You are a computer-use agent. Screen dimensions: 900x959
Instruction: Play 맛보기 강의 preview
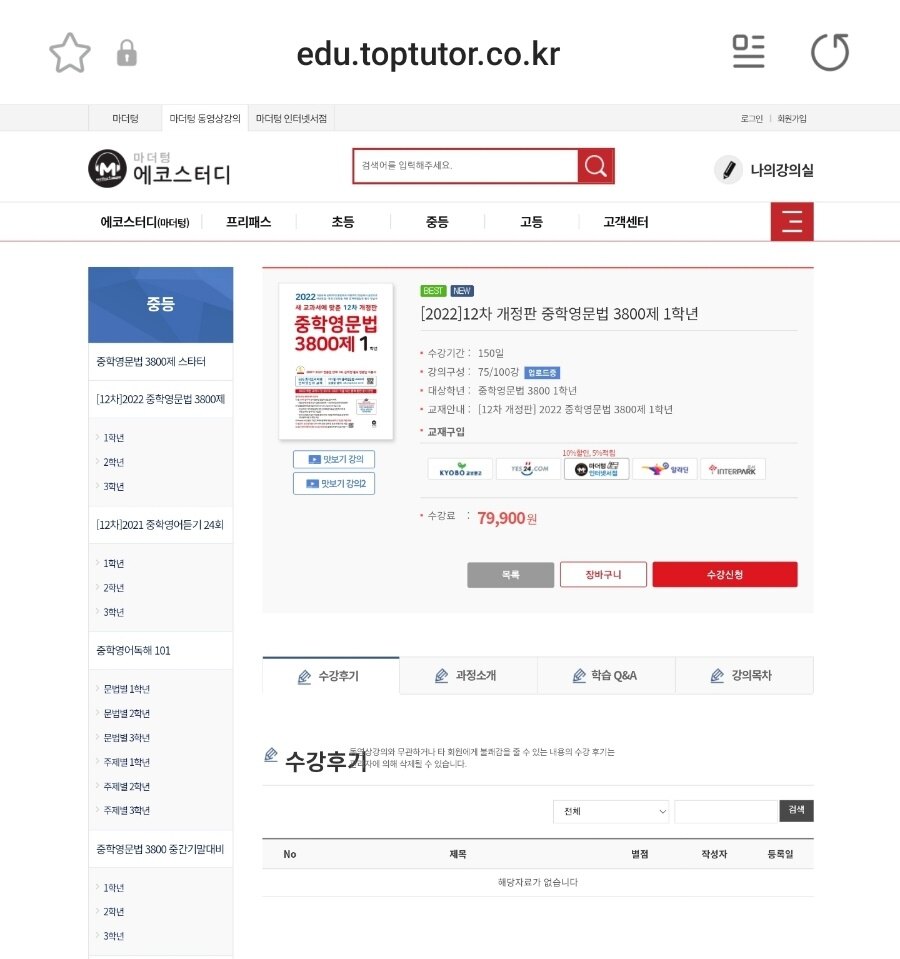pyautogui.click(x=334, y=459)
